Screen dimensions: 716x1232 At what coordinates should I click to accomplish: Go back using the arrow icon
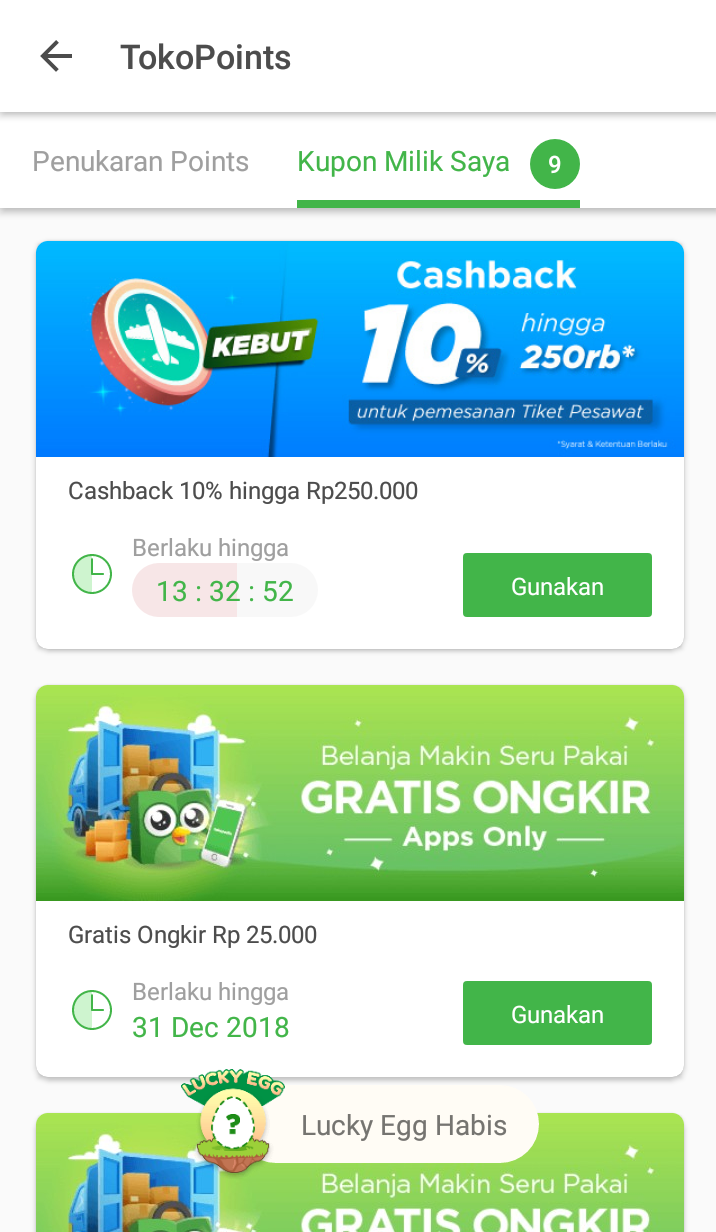(x=56, y=57)
